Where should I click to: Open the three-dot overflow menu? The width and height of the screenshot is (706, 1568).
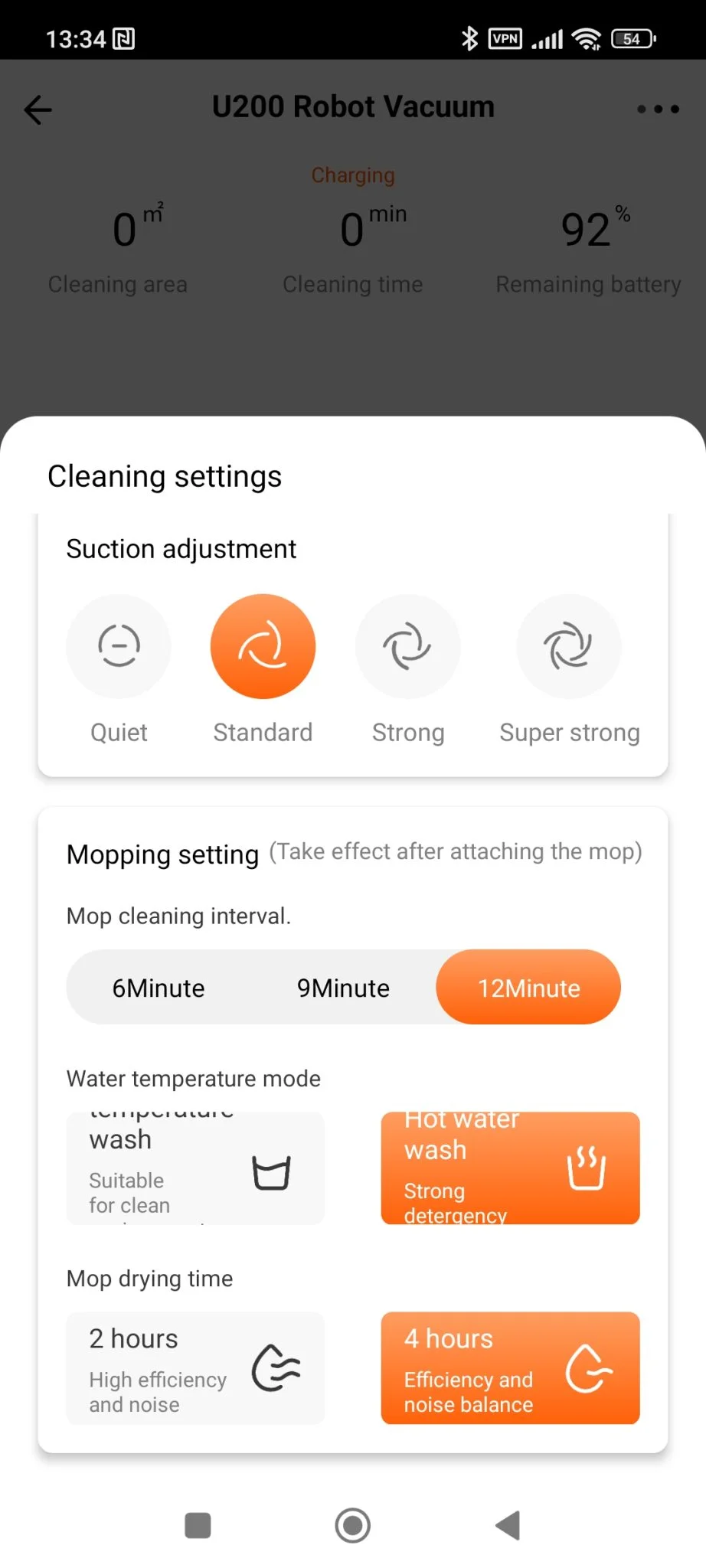658,109
